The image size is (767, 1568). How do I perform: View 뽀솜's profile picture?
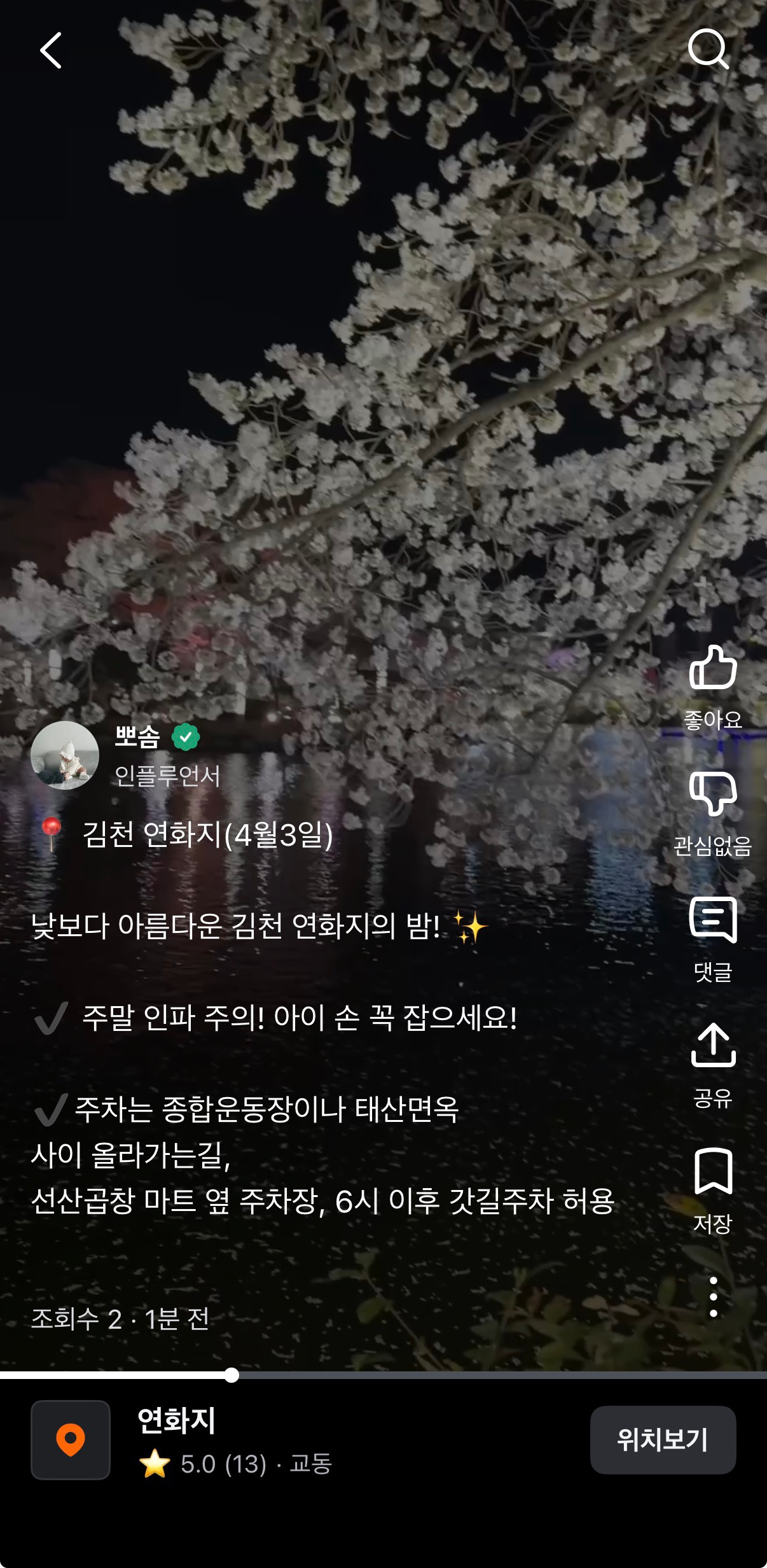pyautogui.click(x=65, y=755)
